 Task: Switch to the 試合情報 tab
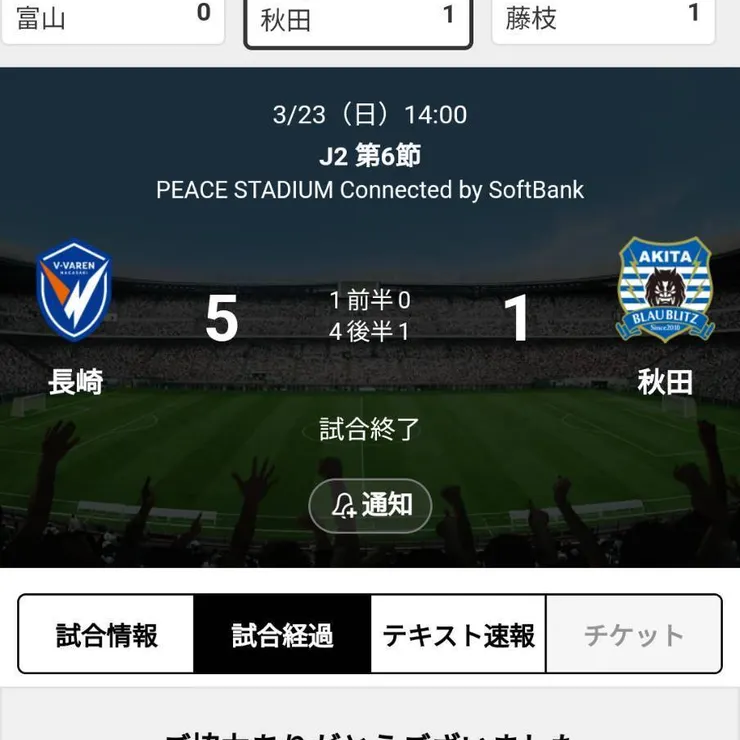pyautogui.click(x=107, y=635)
